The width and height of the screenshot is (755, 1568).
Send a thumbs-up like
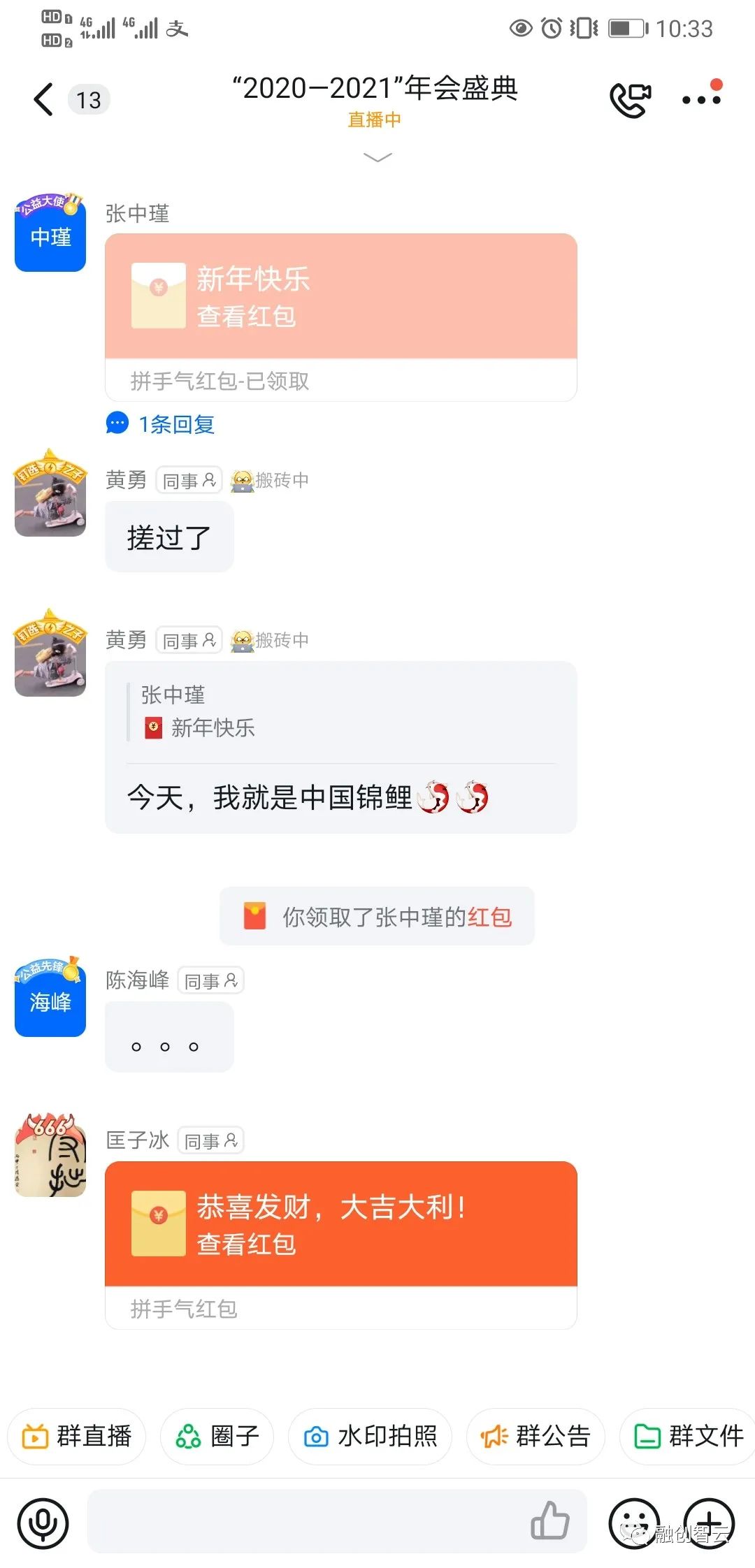coord(550,1521)
